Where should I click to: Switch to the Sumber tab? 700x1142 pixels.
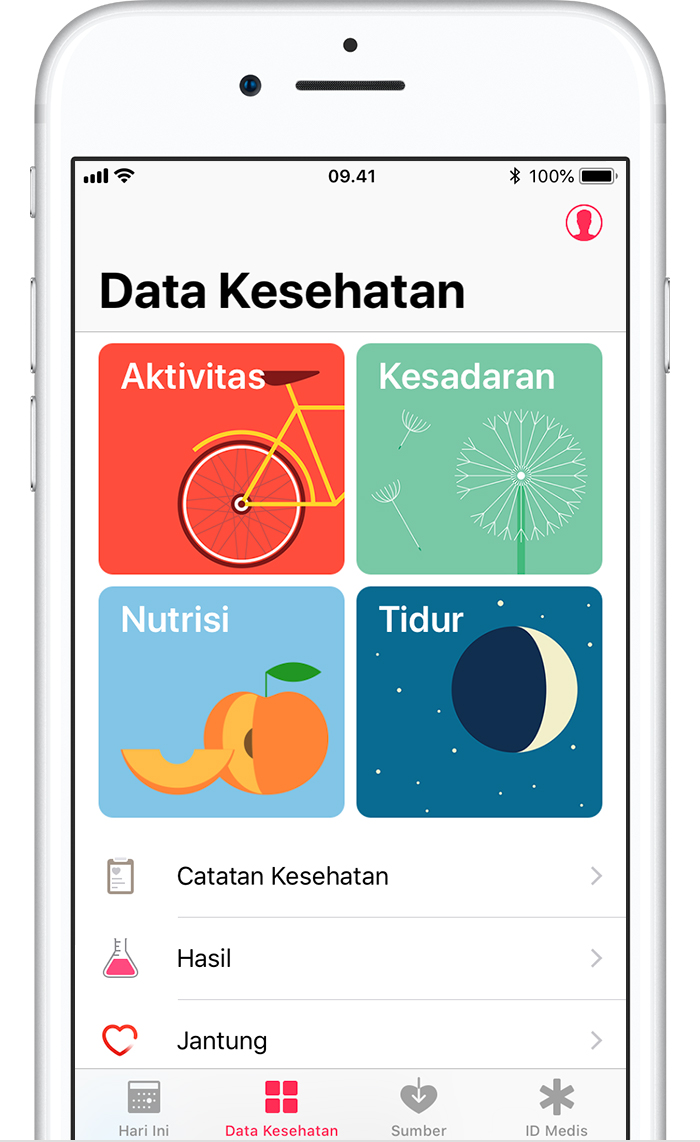point(419,1108)
